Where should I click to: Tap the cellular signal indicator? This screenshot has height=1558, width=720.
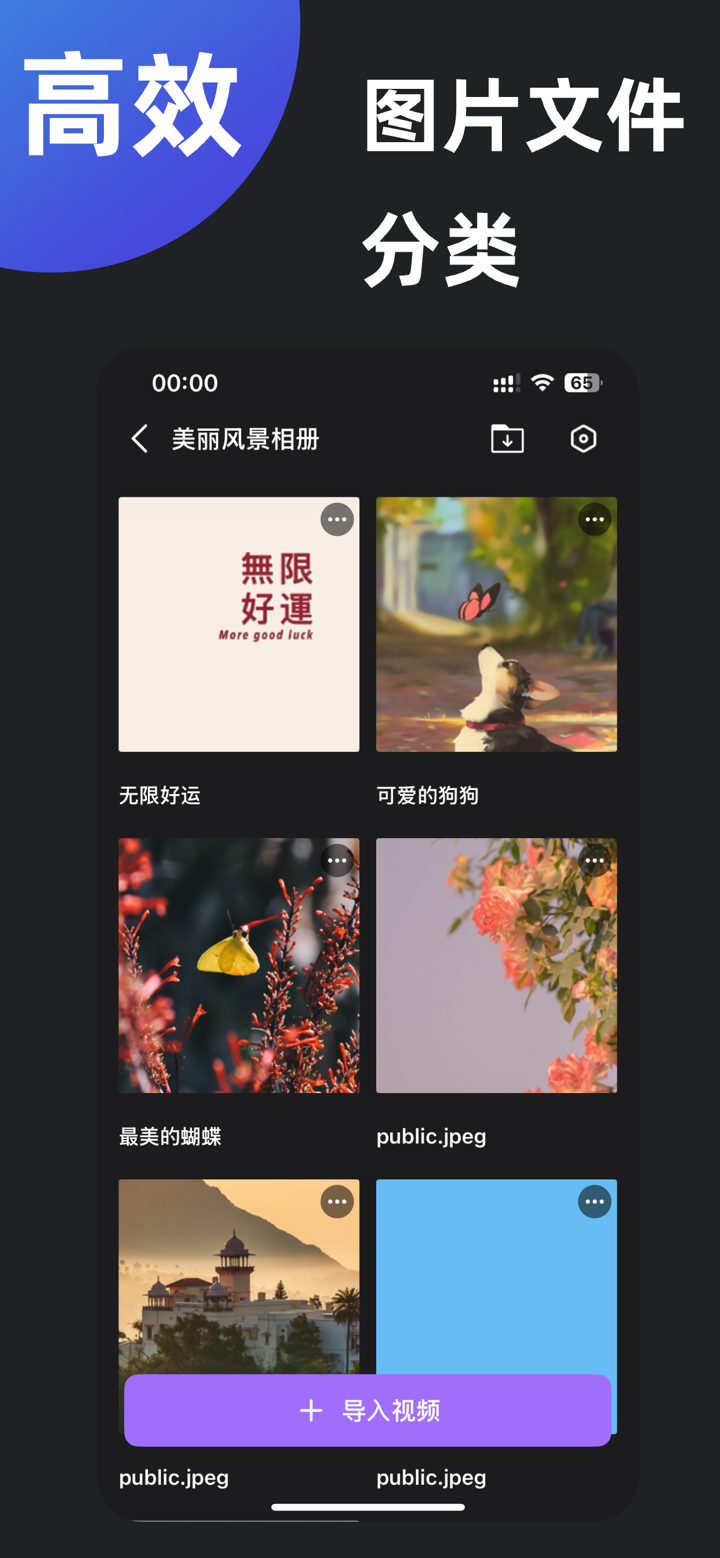[505, 382]
